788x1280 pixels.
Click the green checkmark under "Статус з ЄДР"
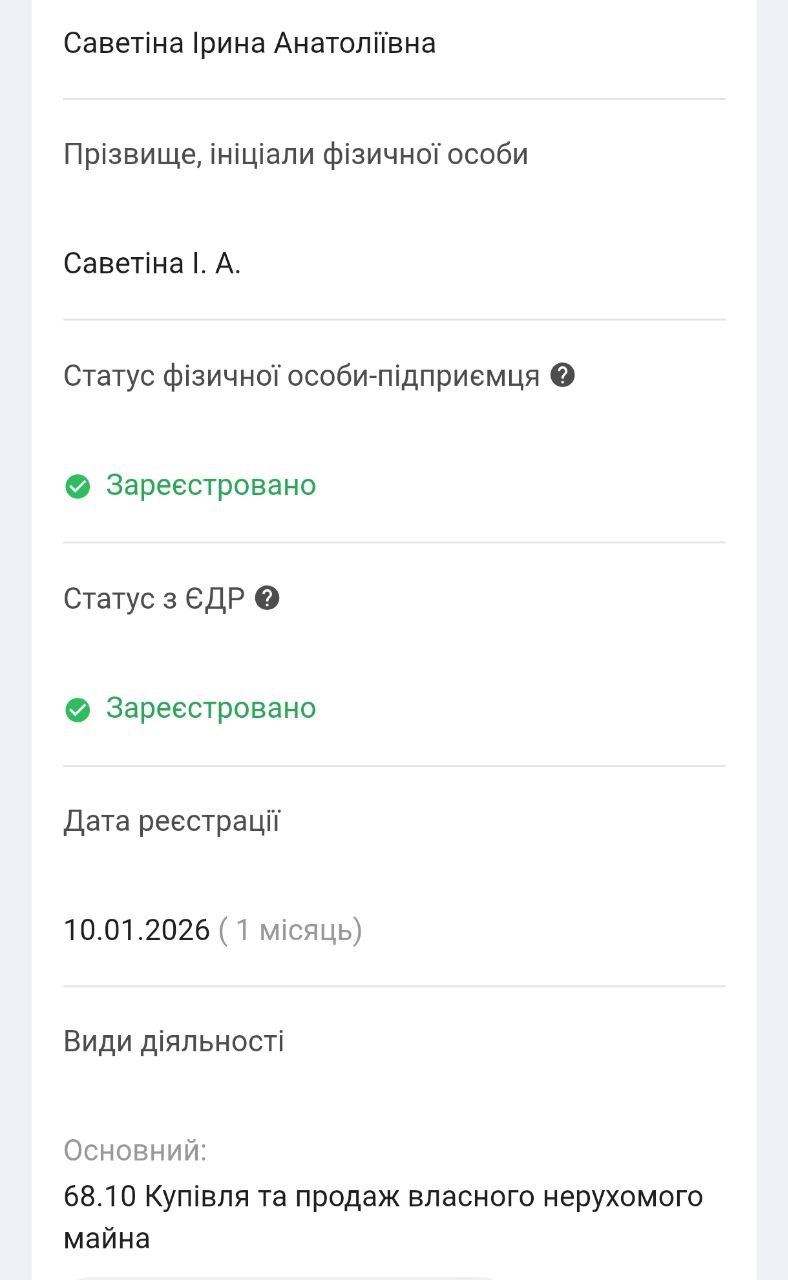pyautogui.click(x=79, y=709)
